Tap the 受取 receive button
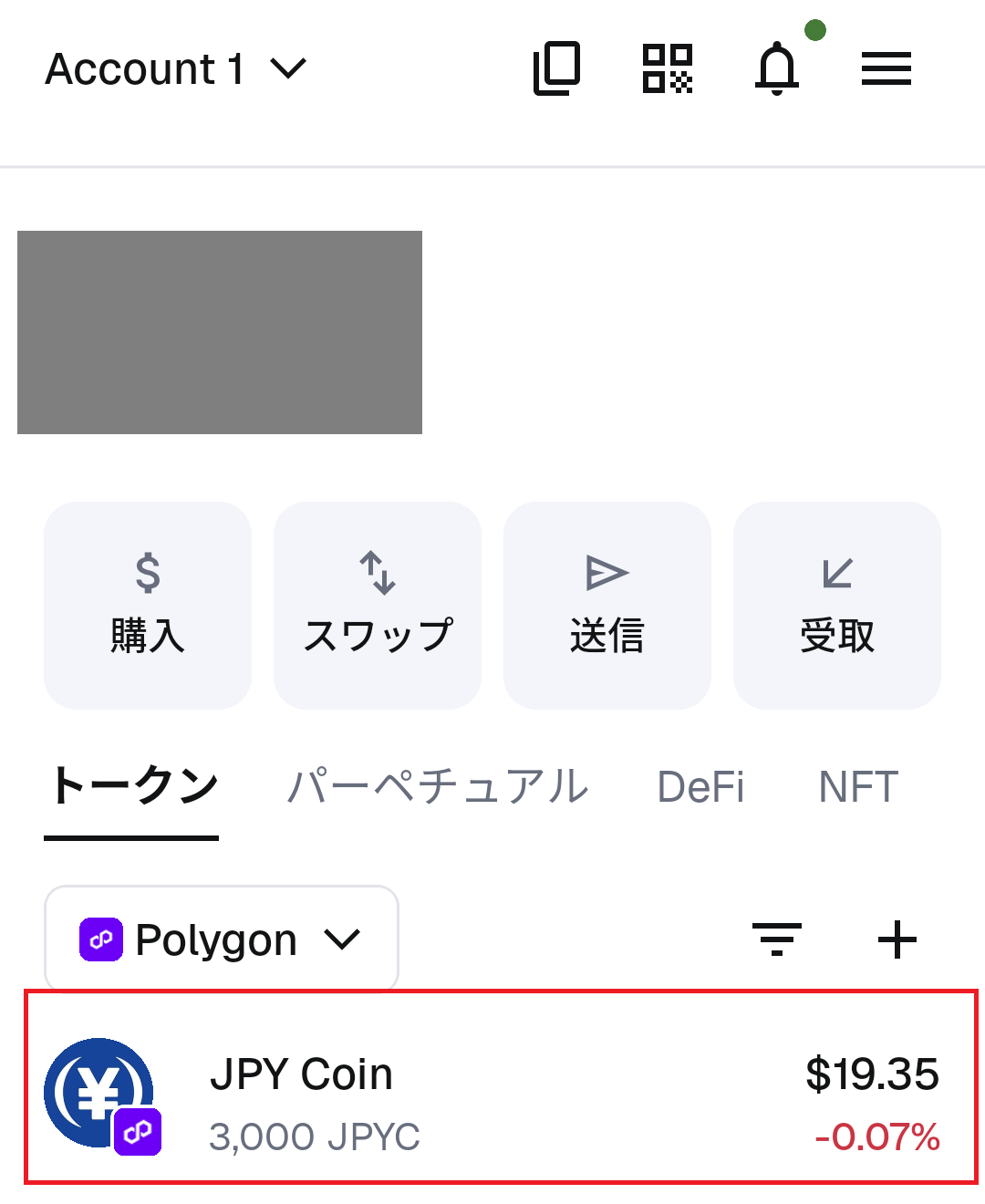Screen dimensions: 985x1204 click(x=837, y=605)
